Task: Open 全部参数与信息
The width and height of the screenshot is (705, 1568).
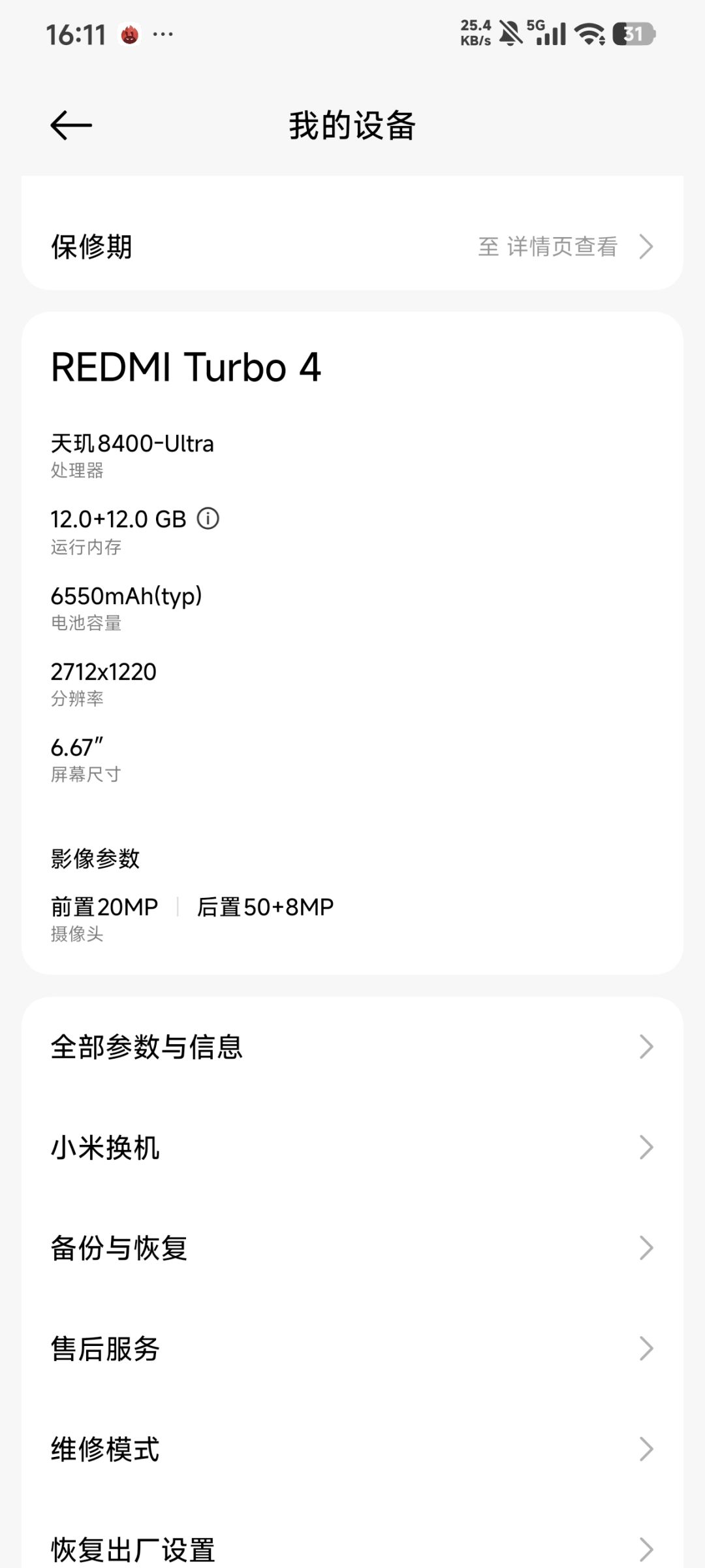Action: 352,1047
